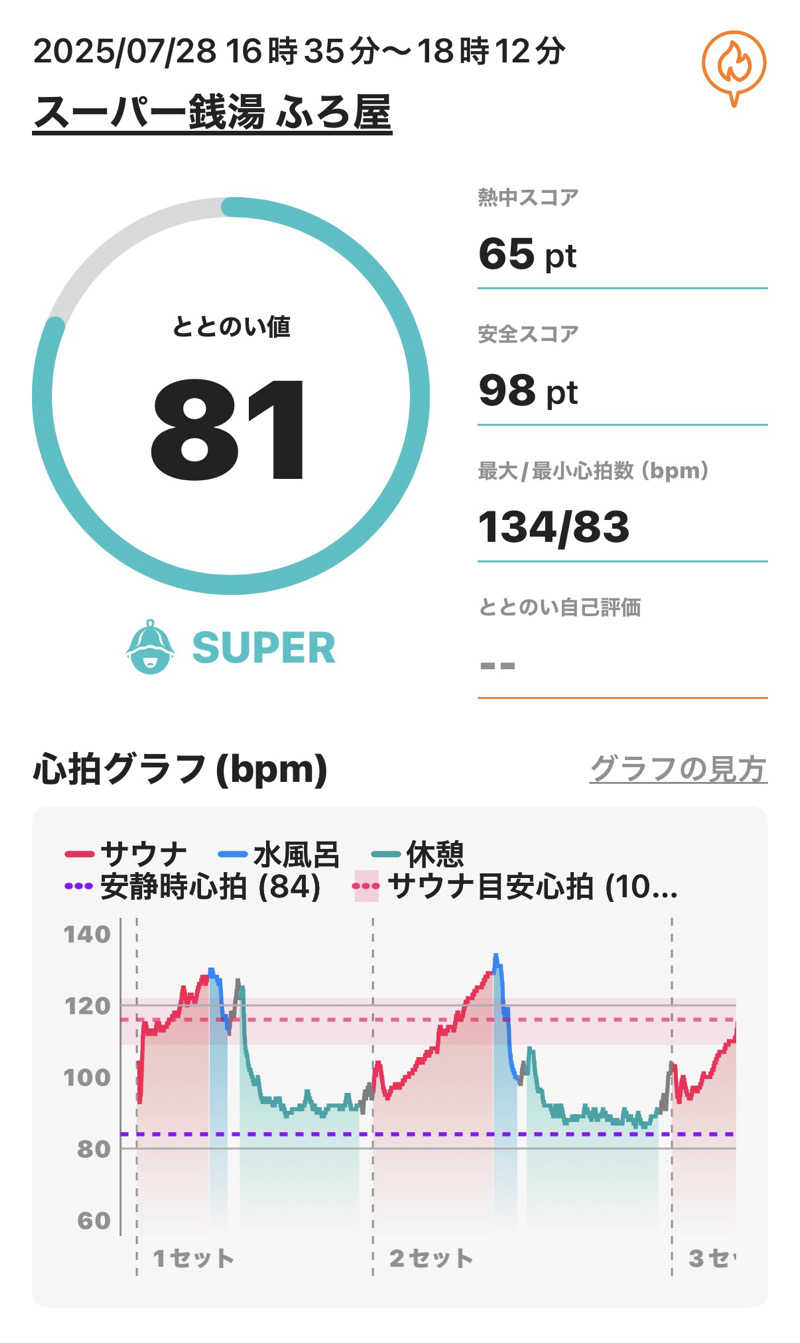Image resolution: width=800 pixels, height=1343 pixels.
Task: Set the ととのい自己評価 self-rating field
Action: [622, 663]
